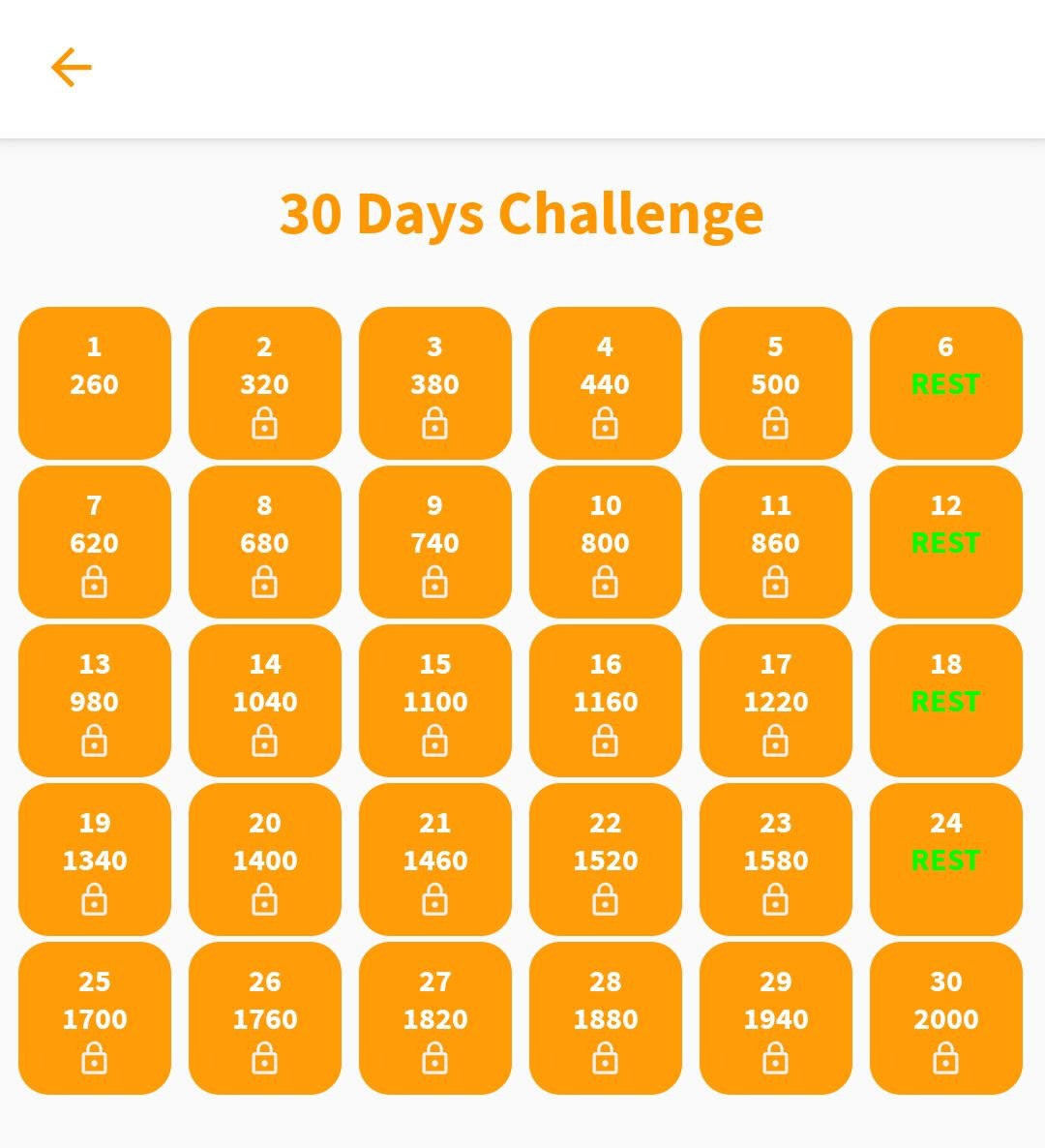This screenshot has width=1045, height=1148.
Task: Open day 13 tile showing 980
Action: coord(95,701)
